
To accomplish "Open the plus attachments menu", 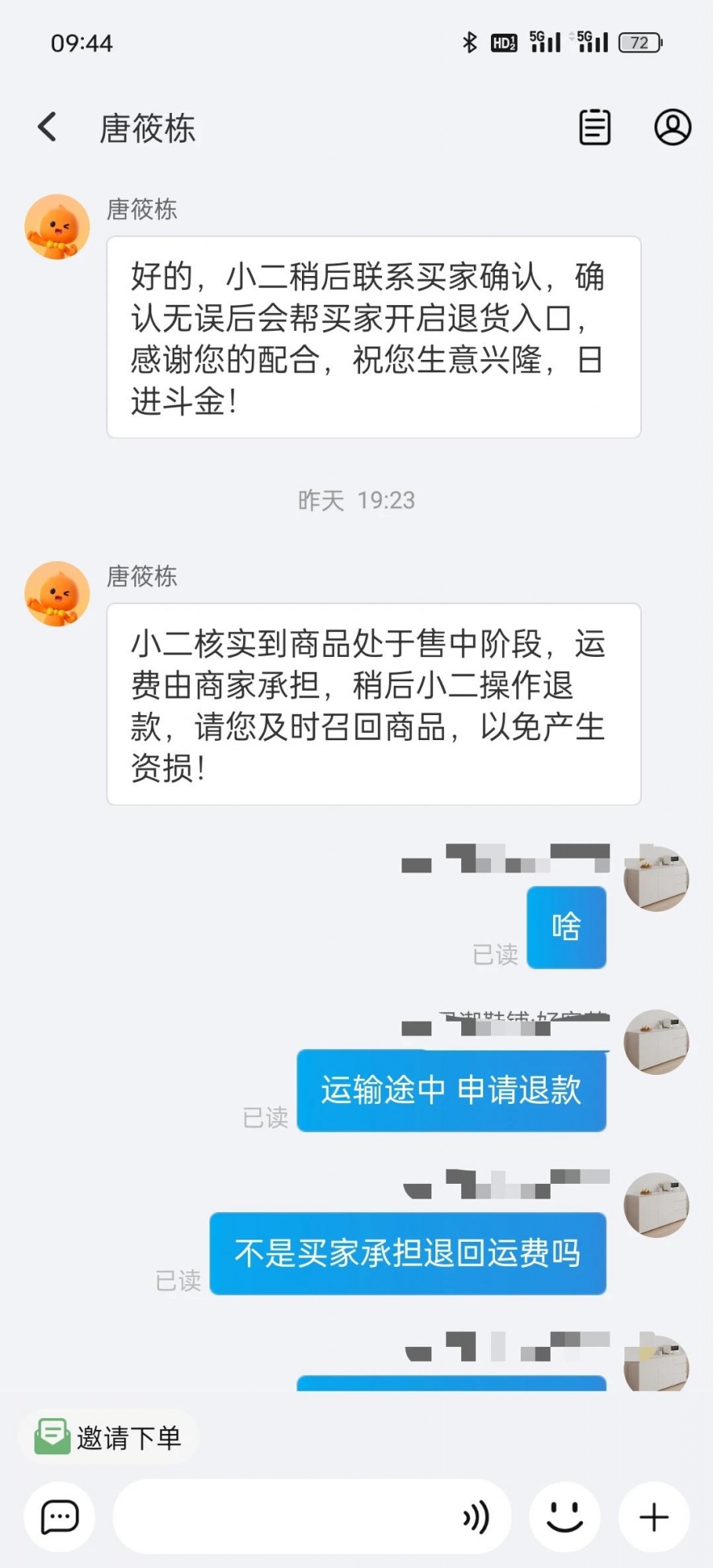I will [654, 1517].
